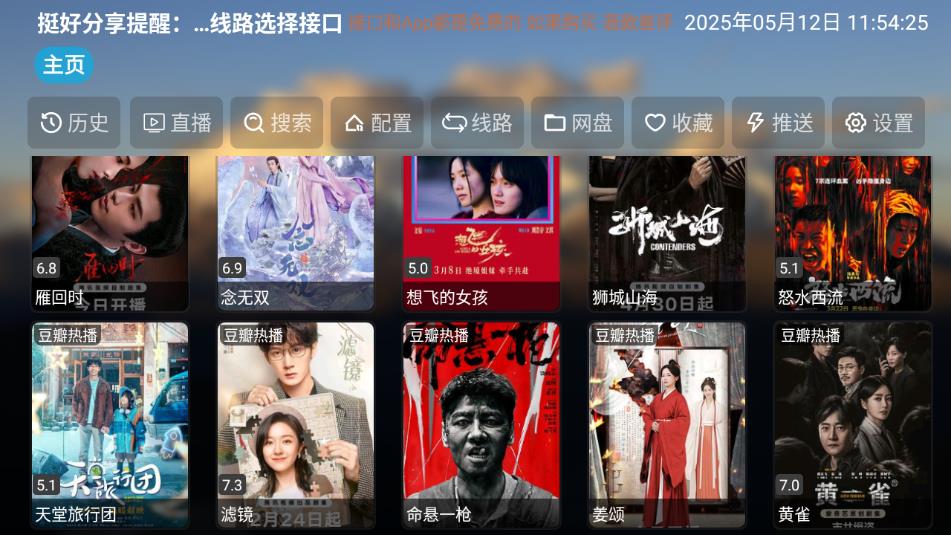This screenshot has width=951, height=535.
Task: Open 配置 configuration
Action: [x=377, y=123]
